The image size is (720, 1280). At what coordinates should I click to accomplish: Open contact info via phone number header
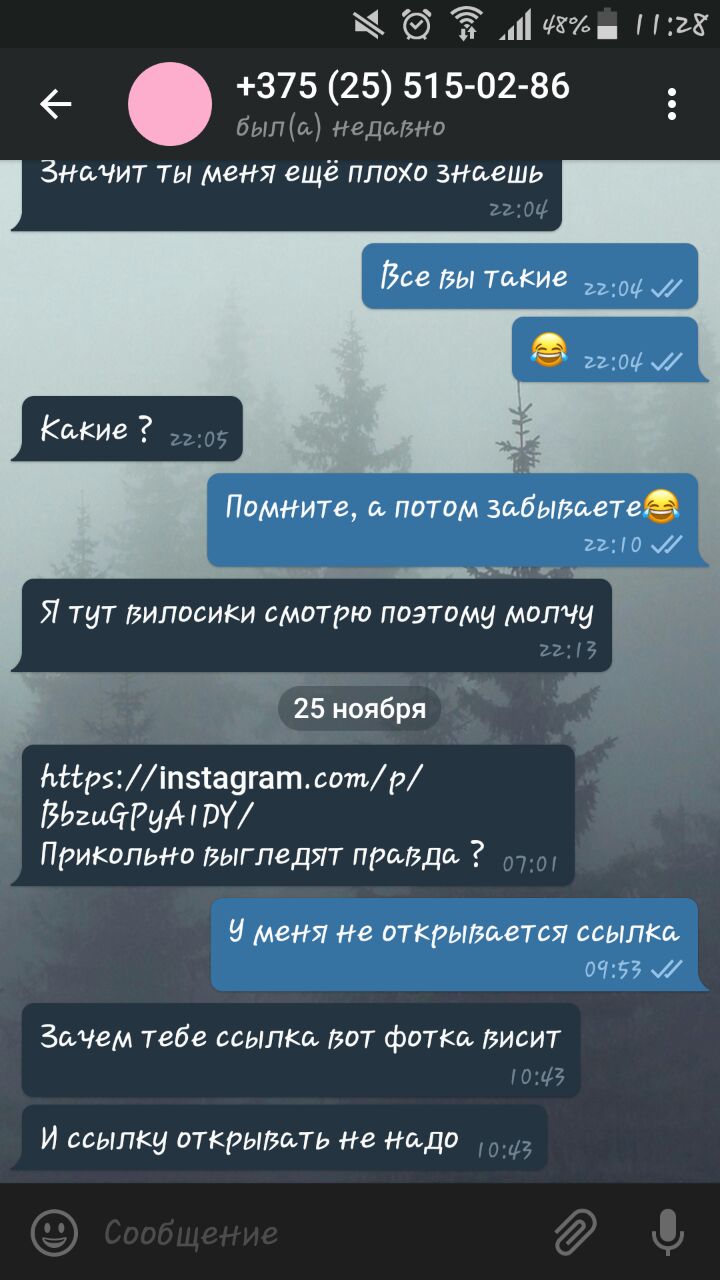403,88
